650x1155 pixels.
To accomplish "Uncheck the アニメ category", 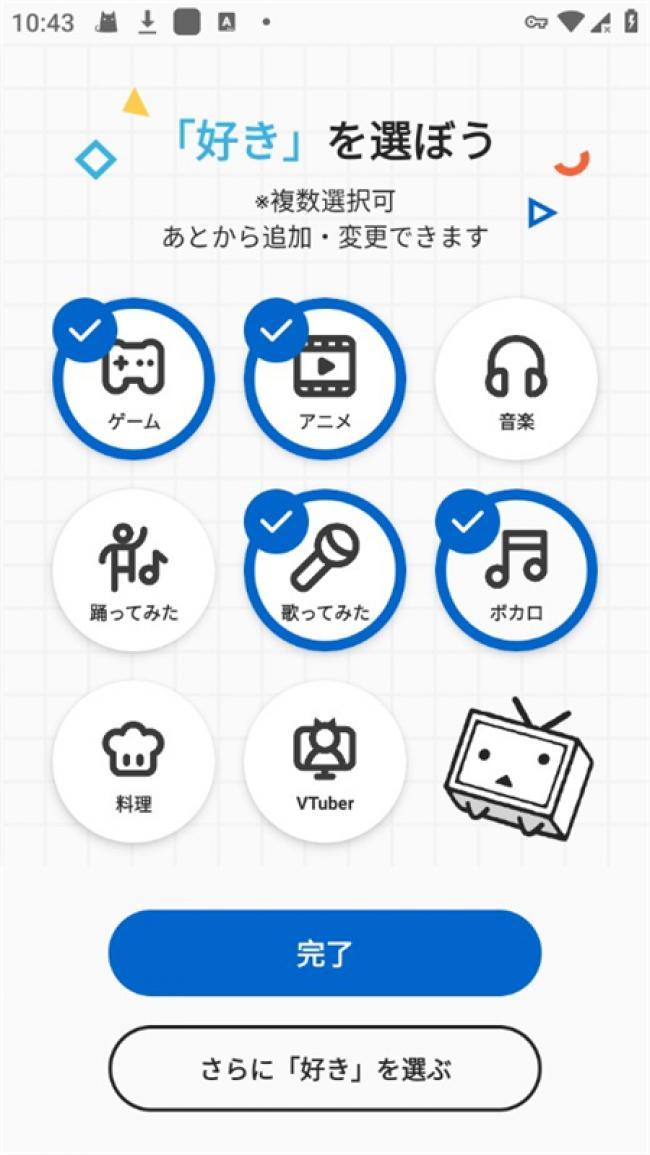I will (325, 380).
